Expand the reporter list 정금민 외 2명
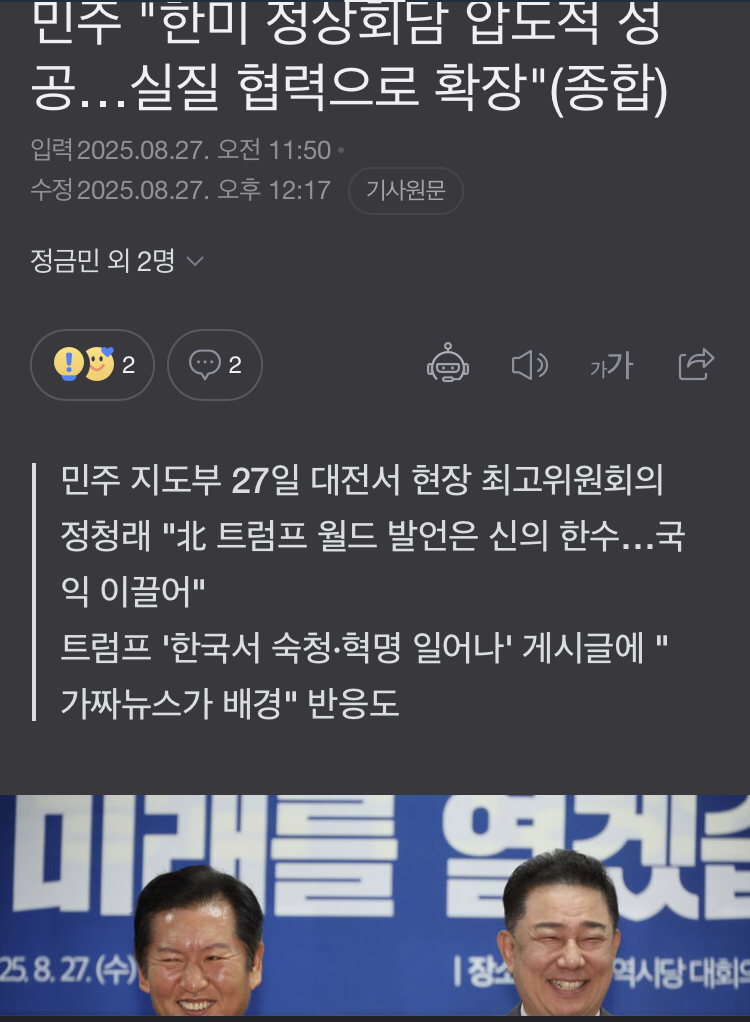 pos(117,262)
